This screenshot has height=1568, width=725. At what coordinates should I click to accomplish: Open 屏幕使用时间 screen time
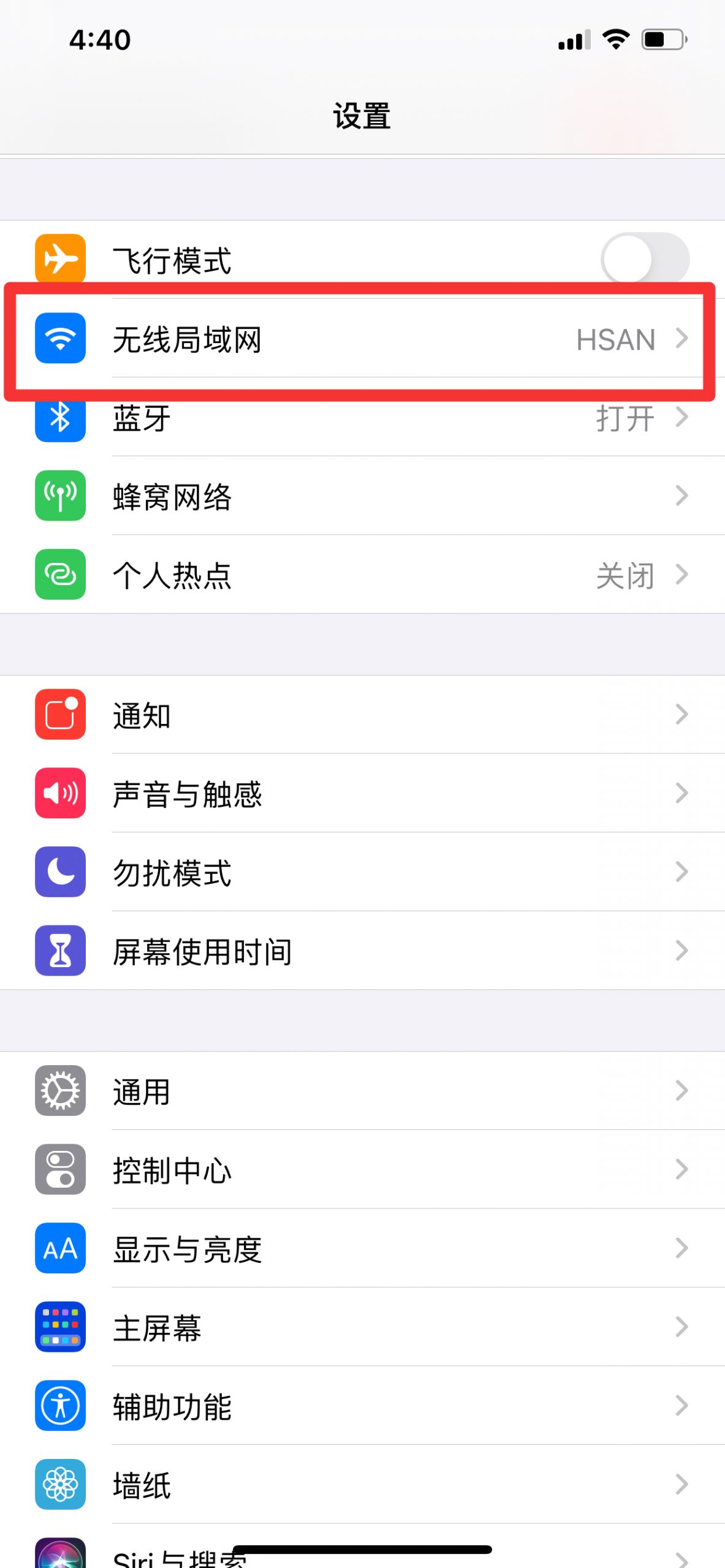coord(362,951)
